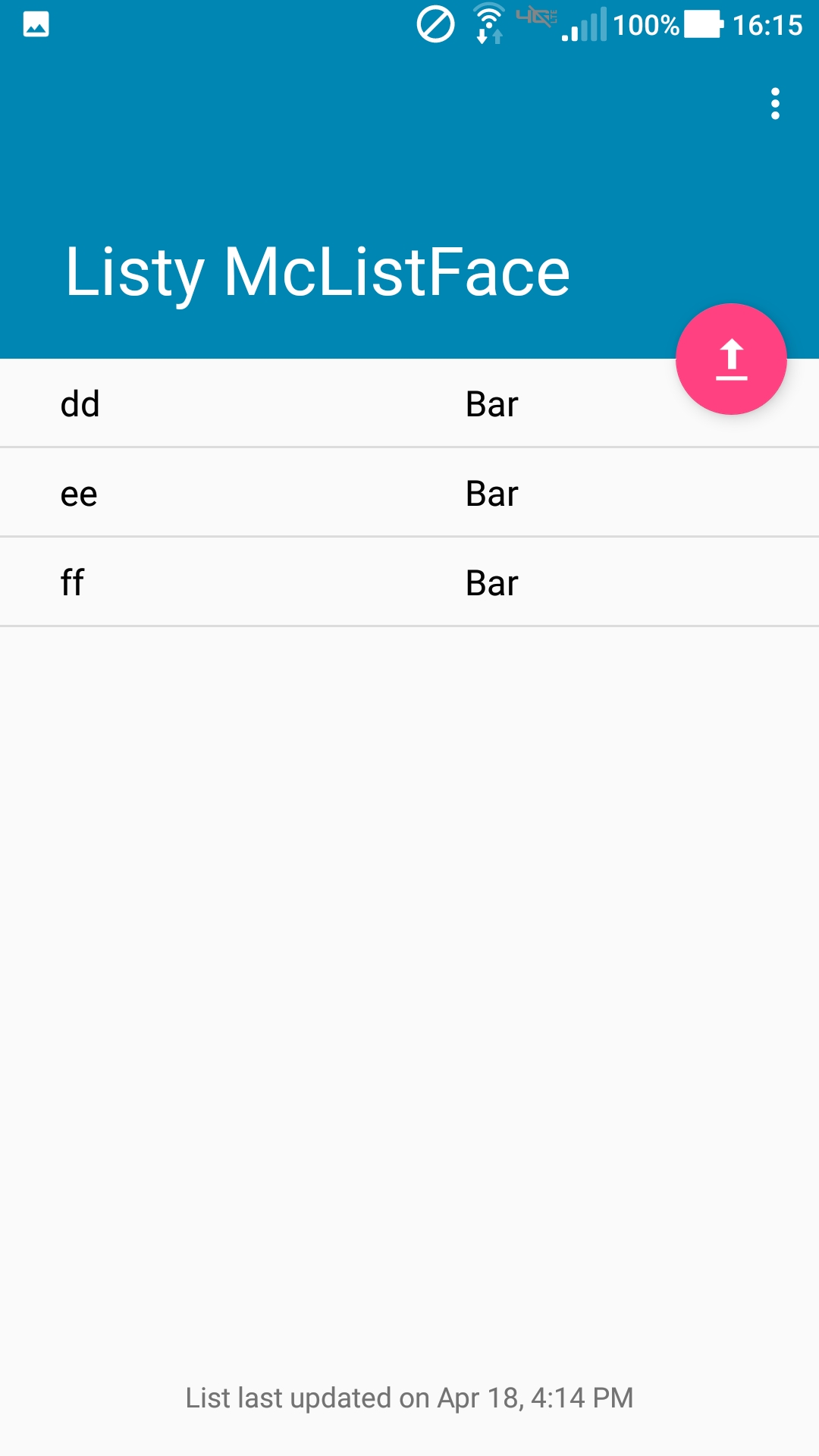Open the ff list row
The height and width of the screenshot is (1456, 819).
[409, 582]
